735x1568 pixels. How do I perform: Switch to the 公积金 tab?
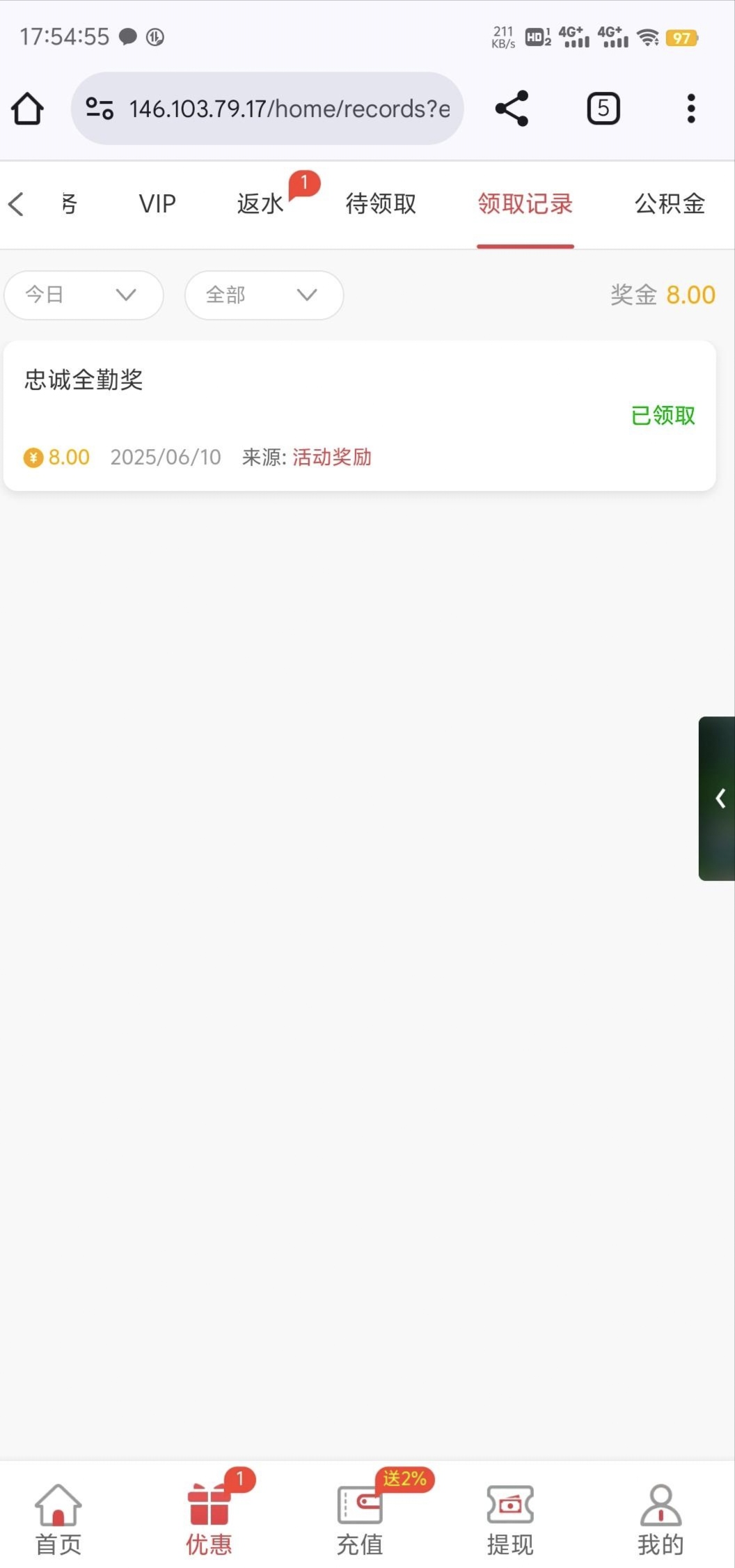pos(670,204)
